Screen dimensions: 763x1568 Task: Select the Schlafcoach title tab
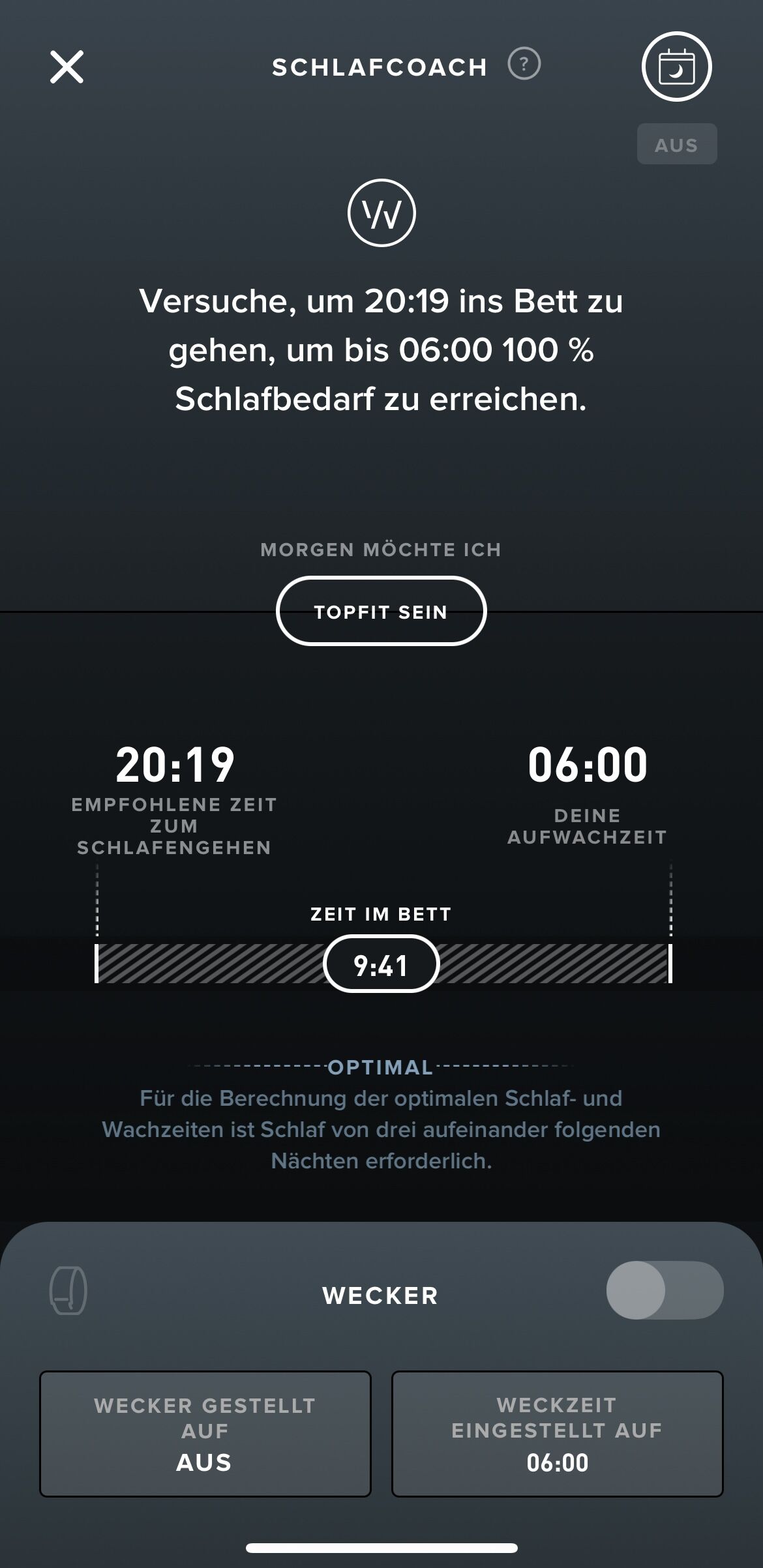coord(379,66)
